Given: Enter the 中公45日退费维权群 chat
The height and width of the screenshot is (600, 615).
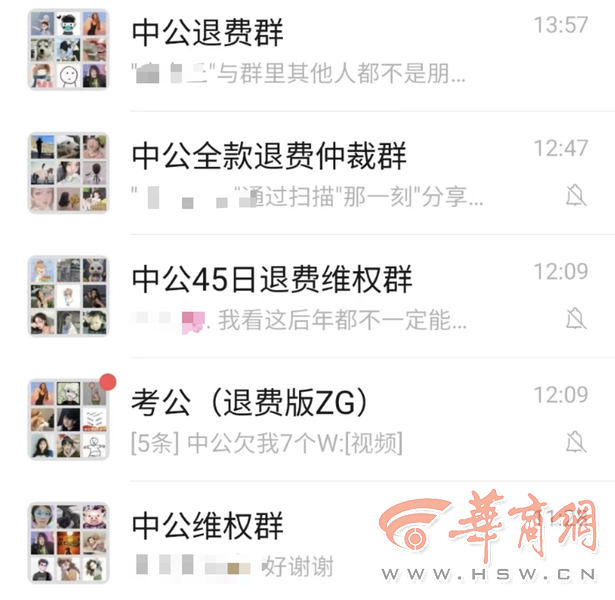Looking at the screenshot, I should 300,296.
